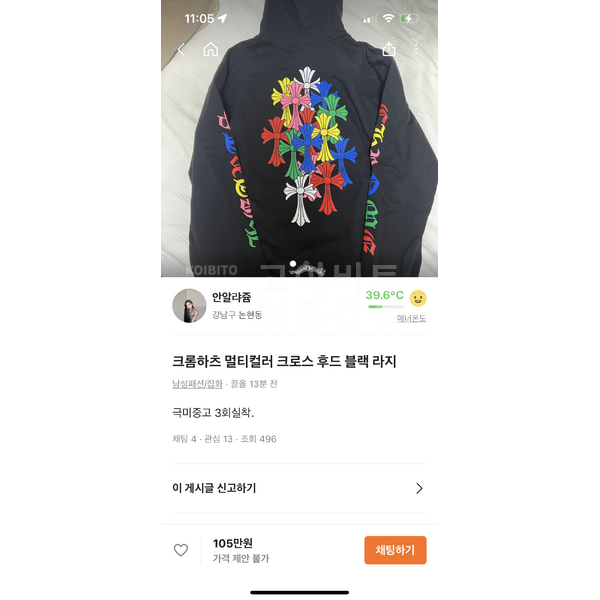Start a chat with the 채팅하기 button
600x600 pixels.
tap(395, 550)
